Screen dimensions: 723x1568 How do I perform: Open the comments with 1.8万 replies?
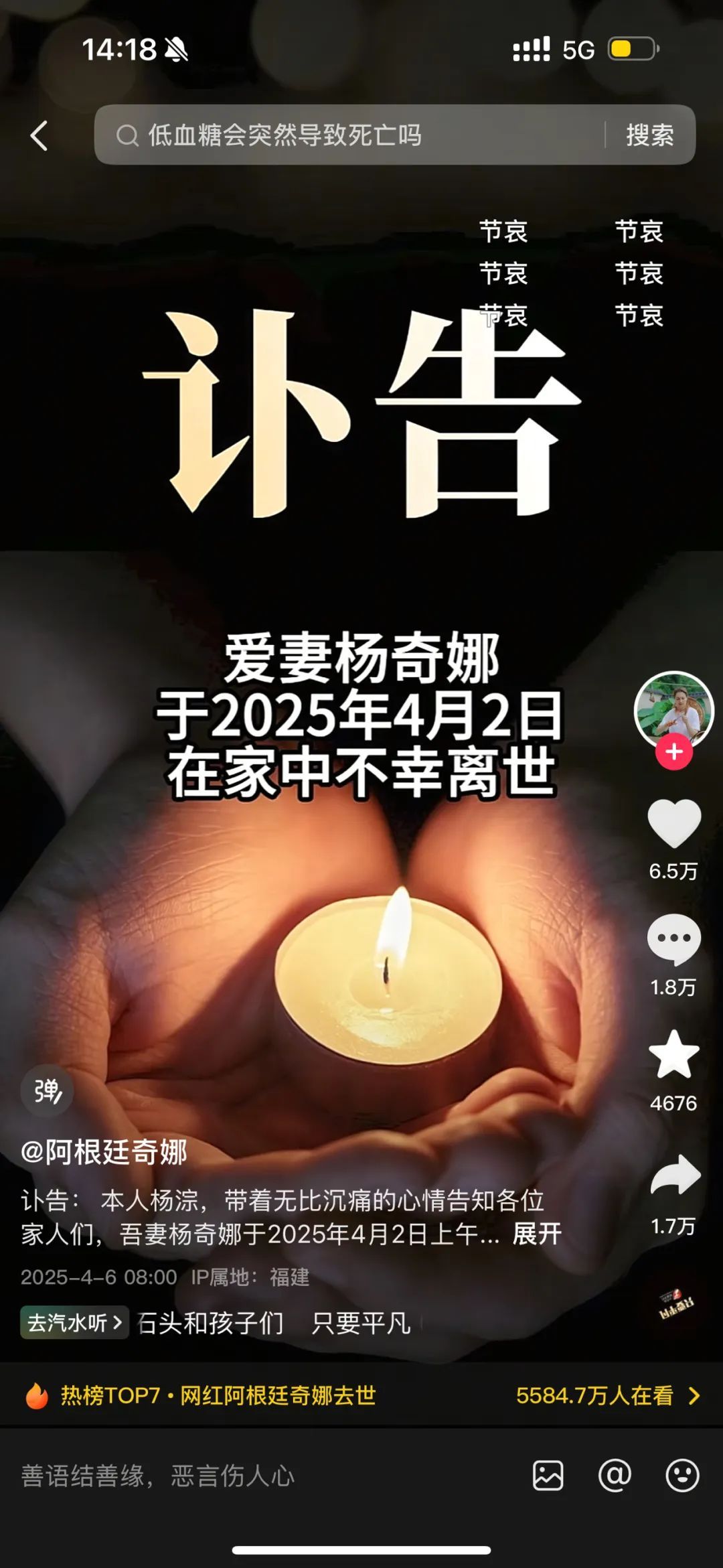coord(673,939)
